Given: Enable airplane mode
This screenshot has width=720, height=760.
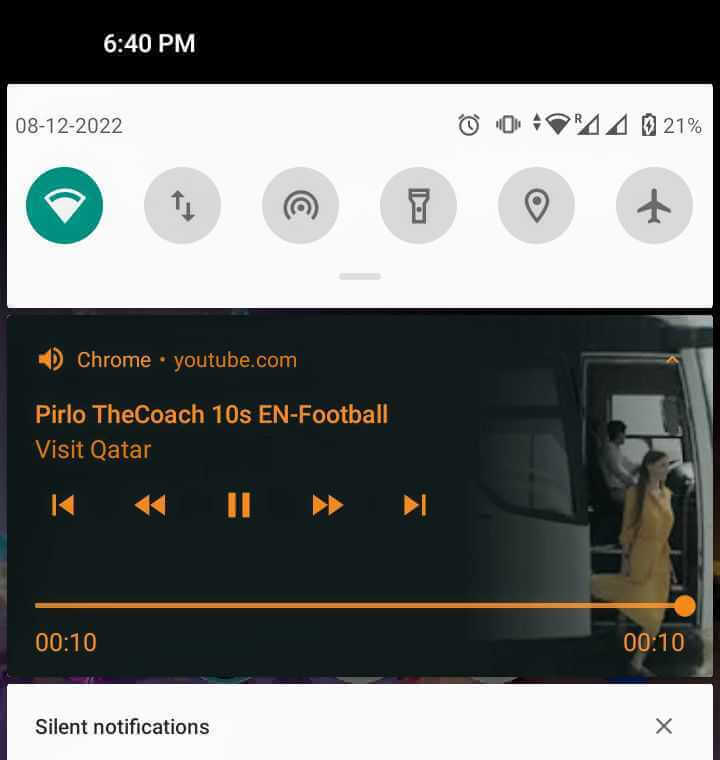Looking at the screenshot, I should pyautogui.click(x=654, y=206).
